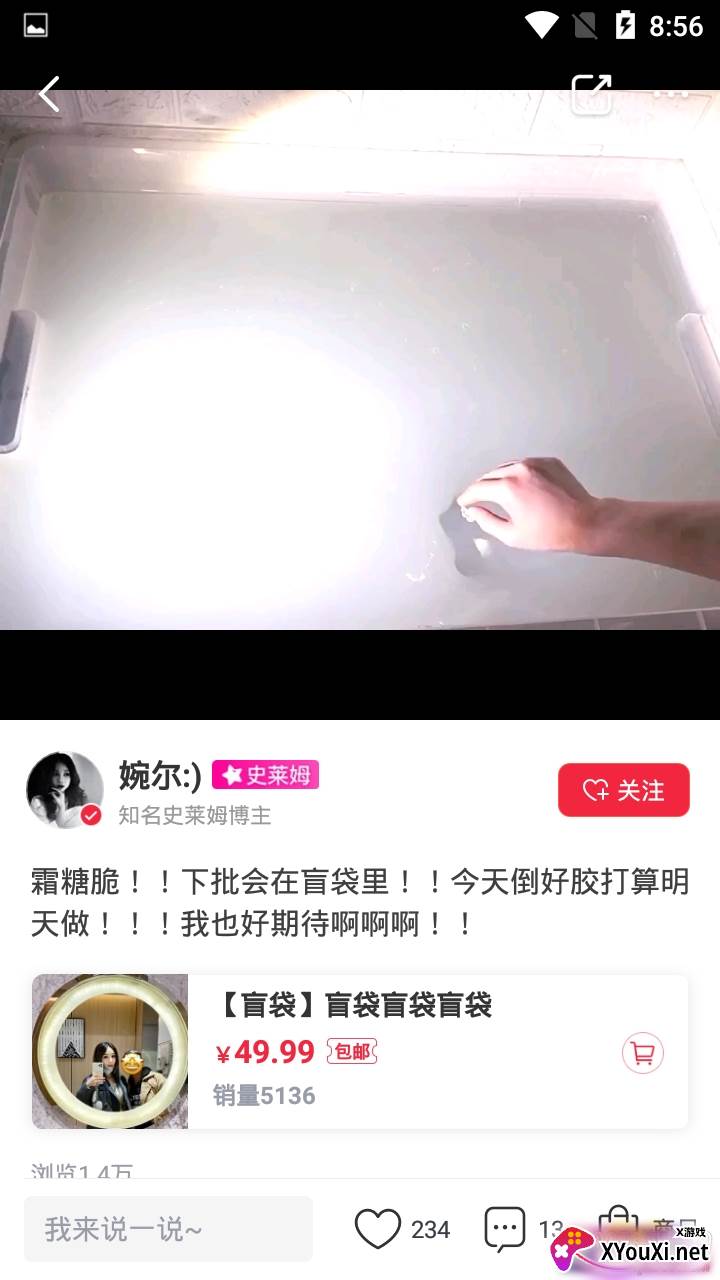Go back using the top arrow
This screenshot has height=1280, width=720.
coord(49,94)
